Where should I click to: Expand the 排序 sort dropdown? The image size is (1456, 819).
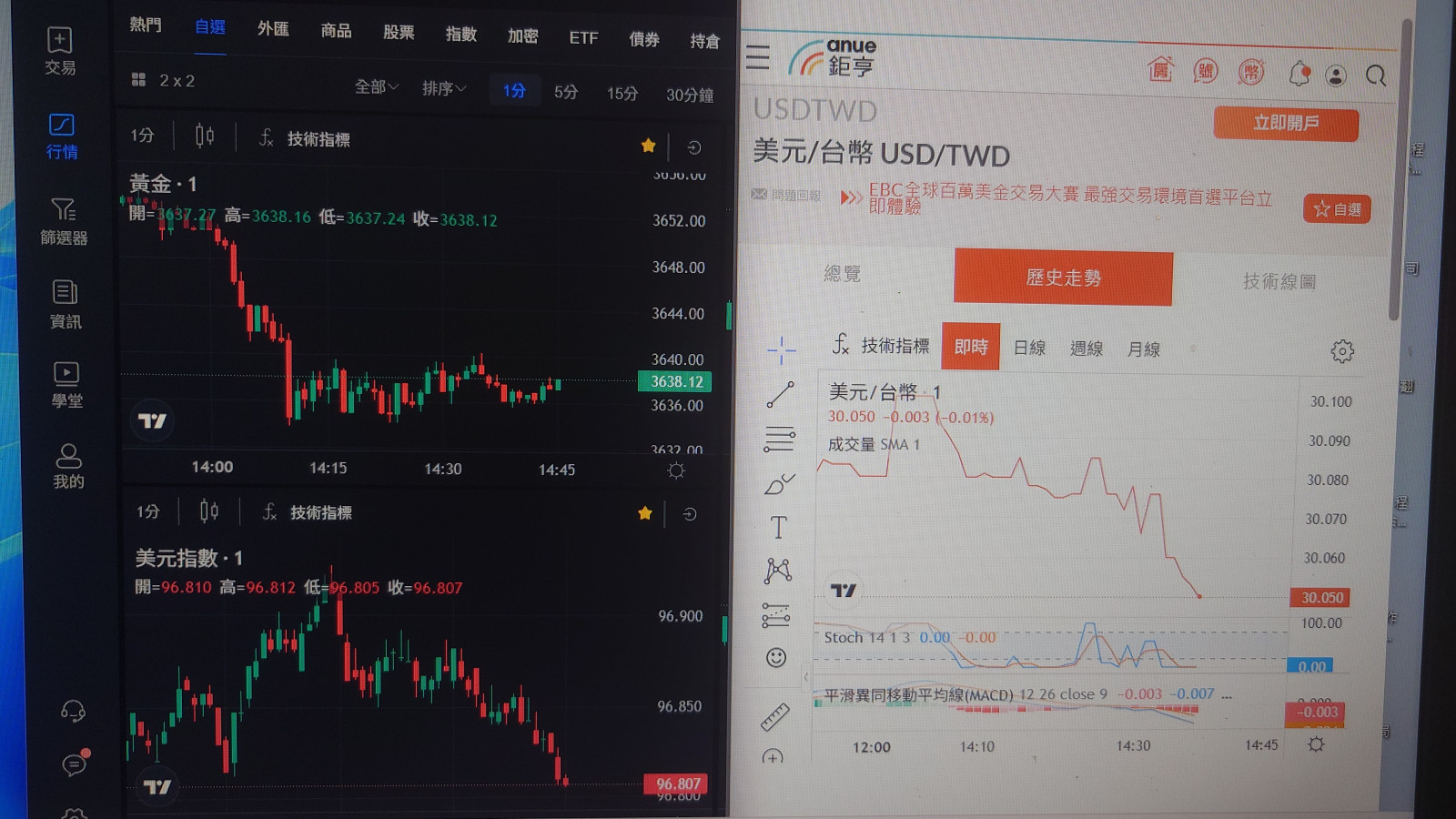click(443, 88)
